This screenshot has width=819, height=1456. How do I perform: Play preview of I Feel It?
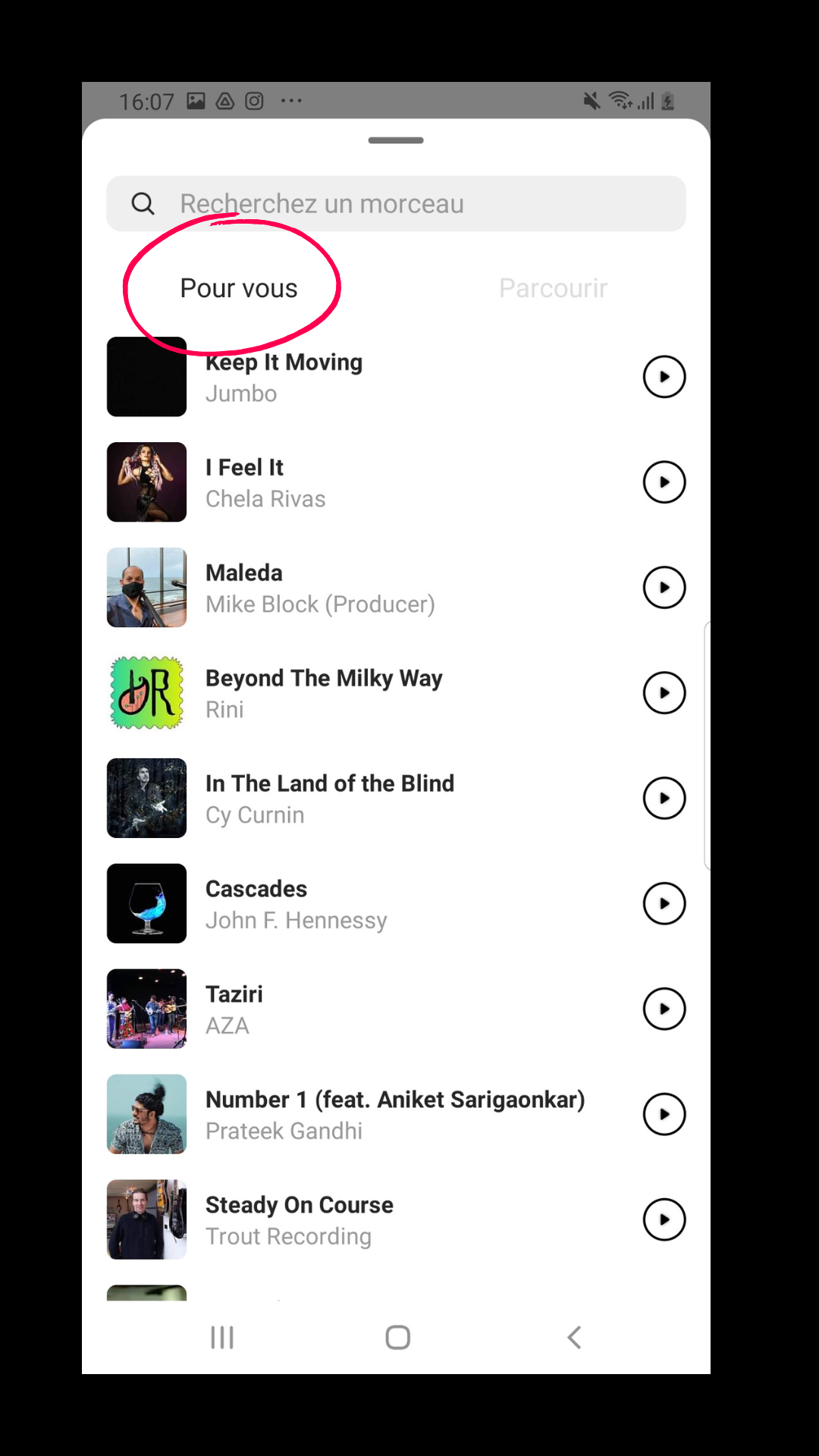click(x=664, y=482)
